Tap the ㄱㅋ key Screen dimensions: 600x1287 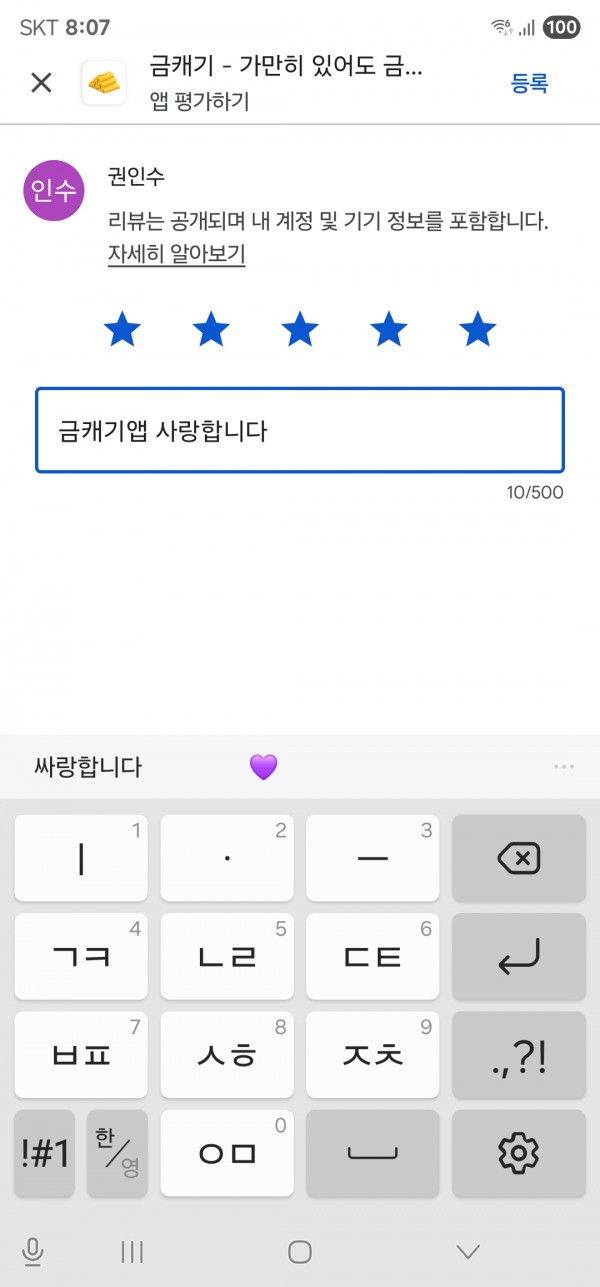point(81,956)
